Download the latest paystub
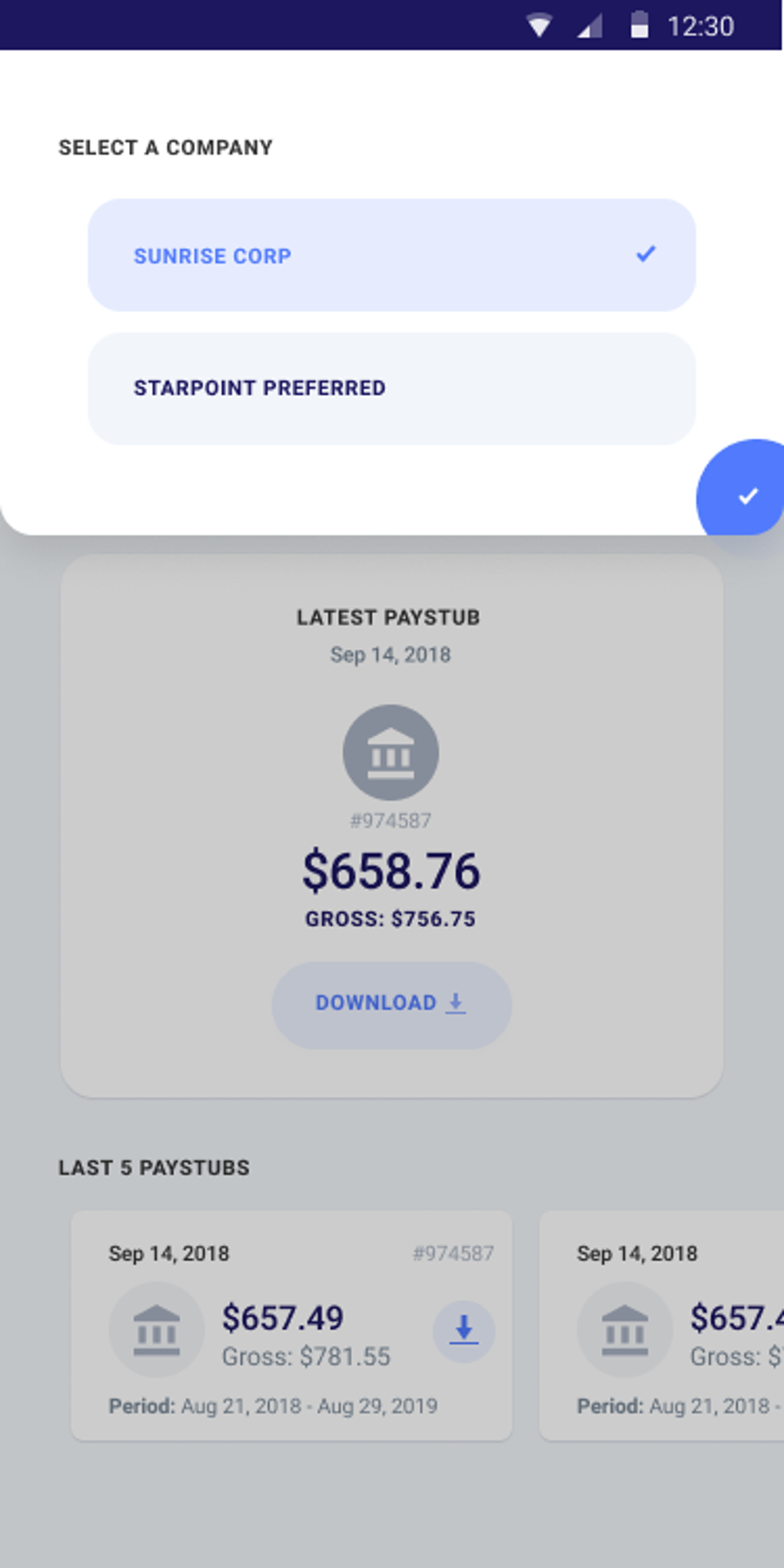Viewport: 784px width, 1568px height. [x=391, y=1004]
